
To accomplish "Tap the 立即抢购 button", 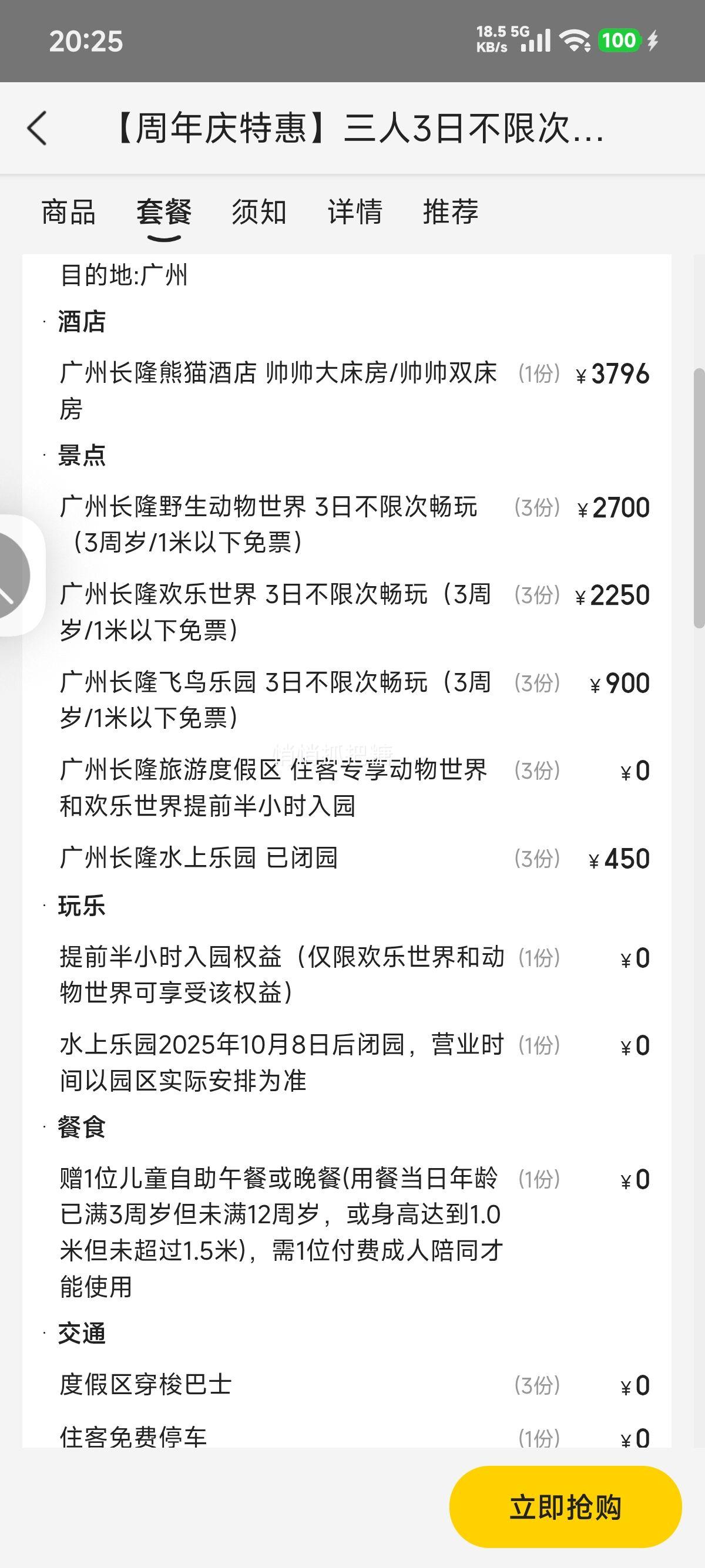I will (x=565, y=1507).
